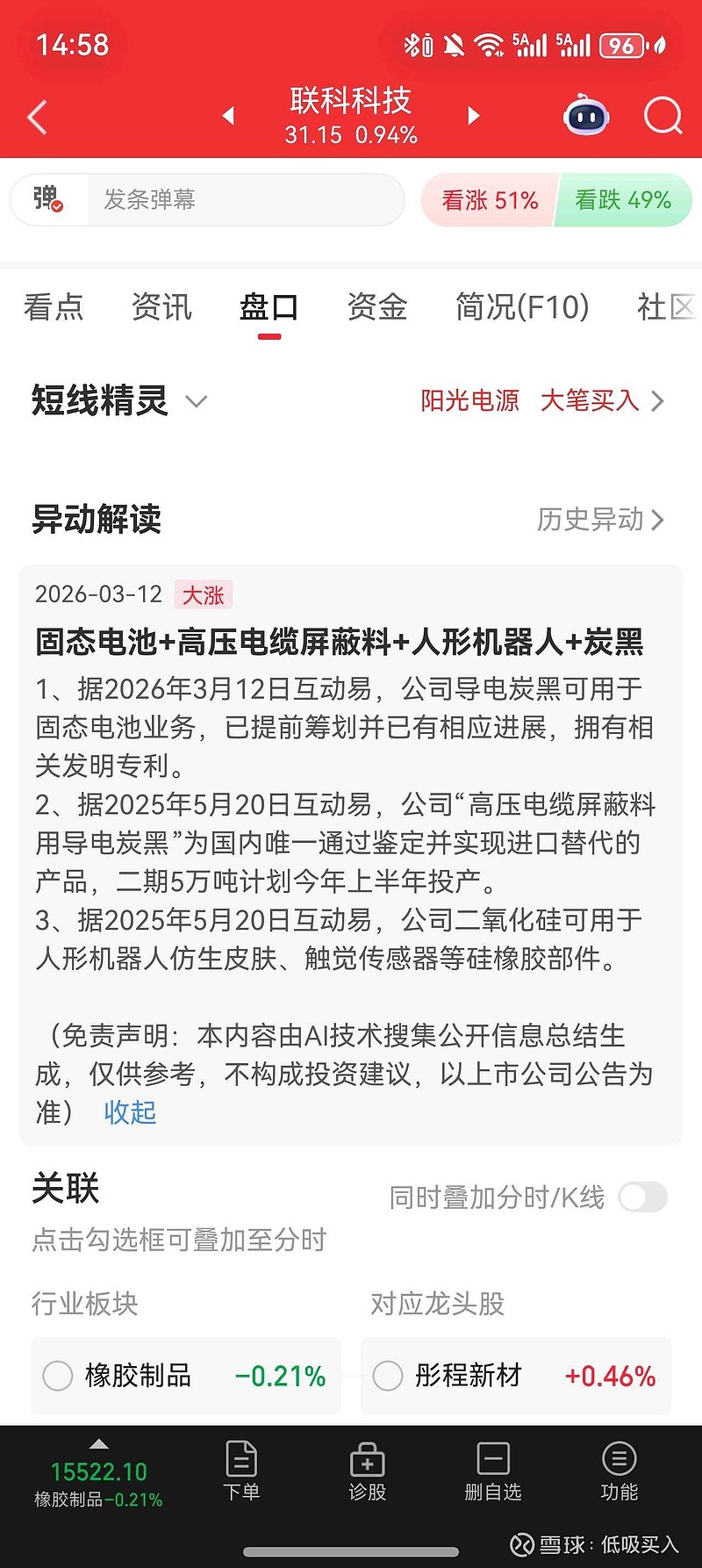Viewport: 702px width, 1568px height.
Task: Enable 同时叠加分时/K线 overlay switch
Action: 643,1197
